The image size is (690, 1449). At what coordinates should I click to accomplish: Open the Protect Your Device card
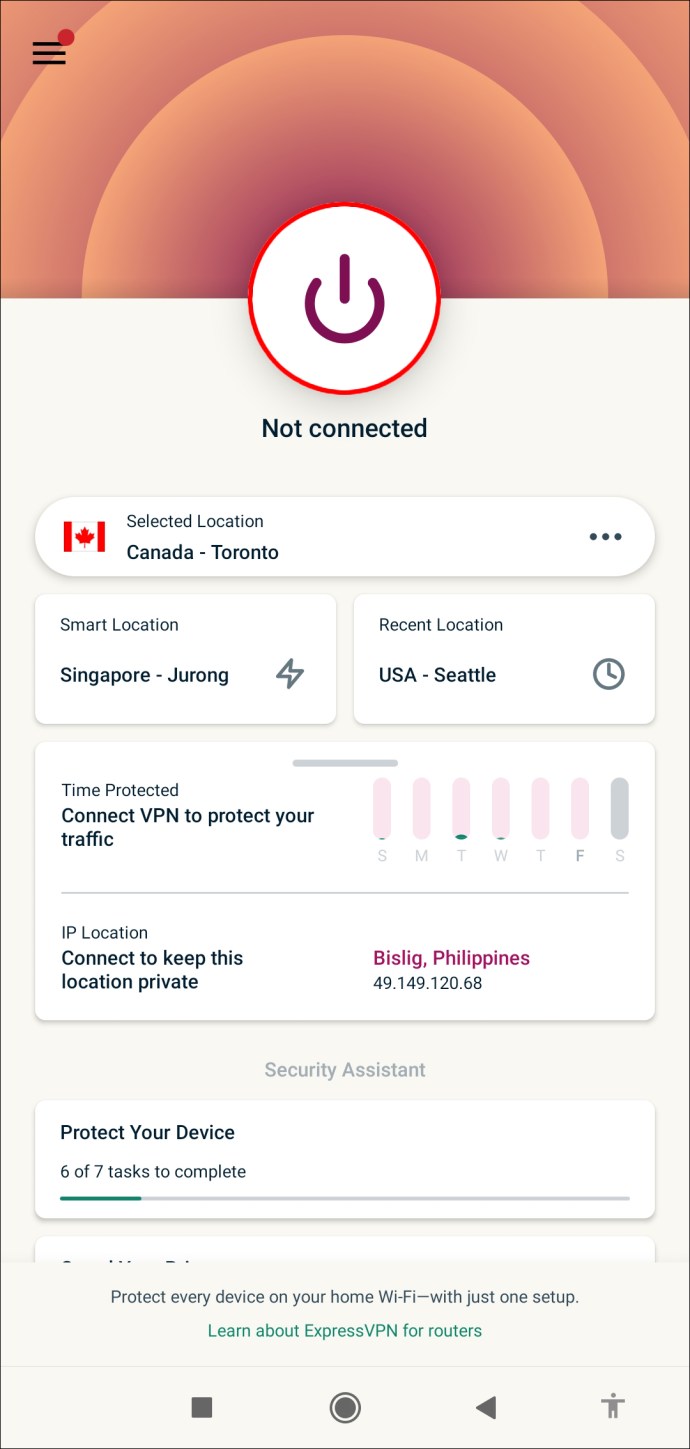tap(344, 1159)
